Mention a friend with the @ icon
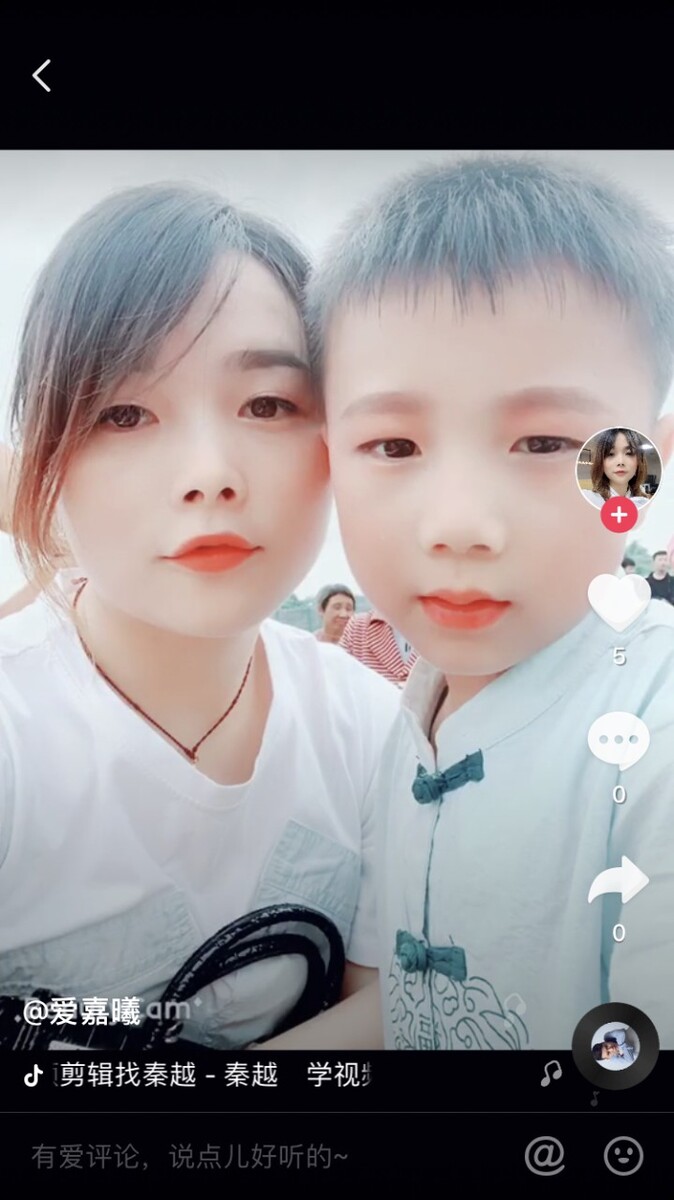Viewport: 674px width, 1200px height. click(x=545, y=1156)
